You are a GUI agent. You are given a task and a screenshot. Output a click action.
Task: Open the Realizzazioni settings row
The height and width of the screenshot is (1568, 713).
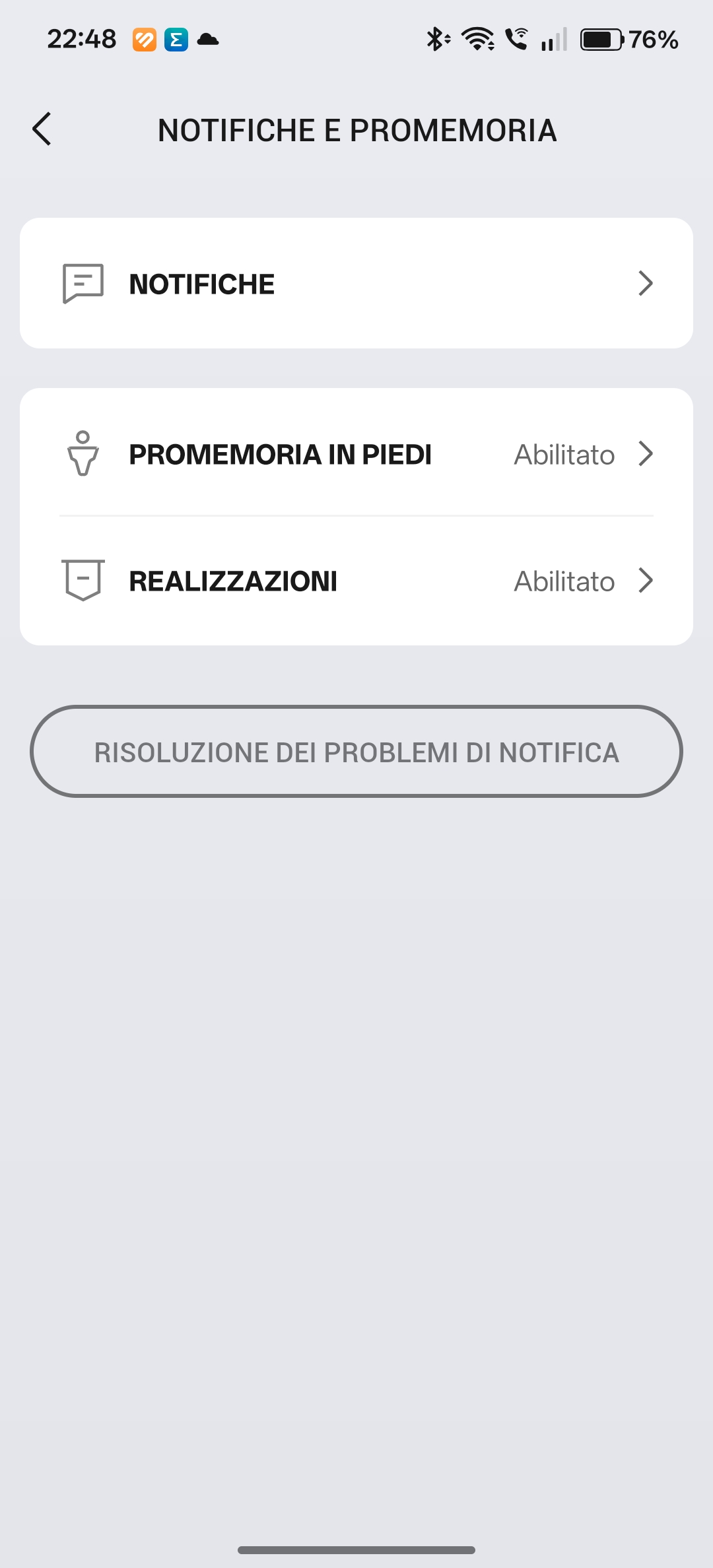356,581
